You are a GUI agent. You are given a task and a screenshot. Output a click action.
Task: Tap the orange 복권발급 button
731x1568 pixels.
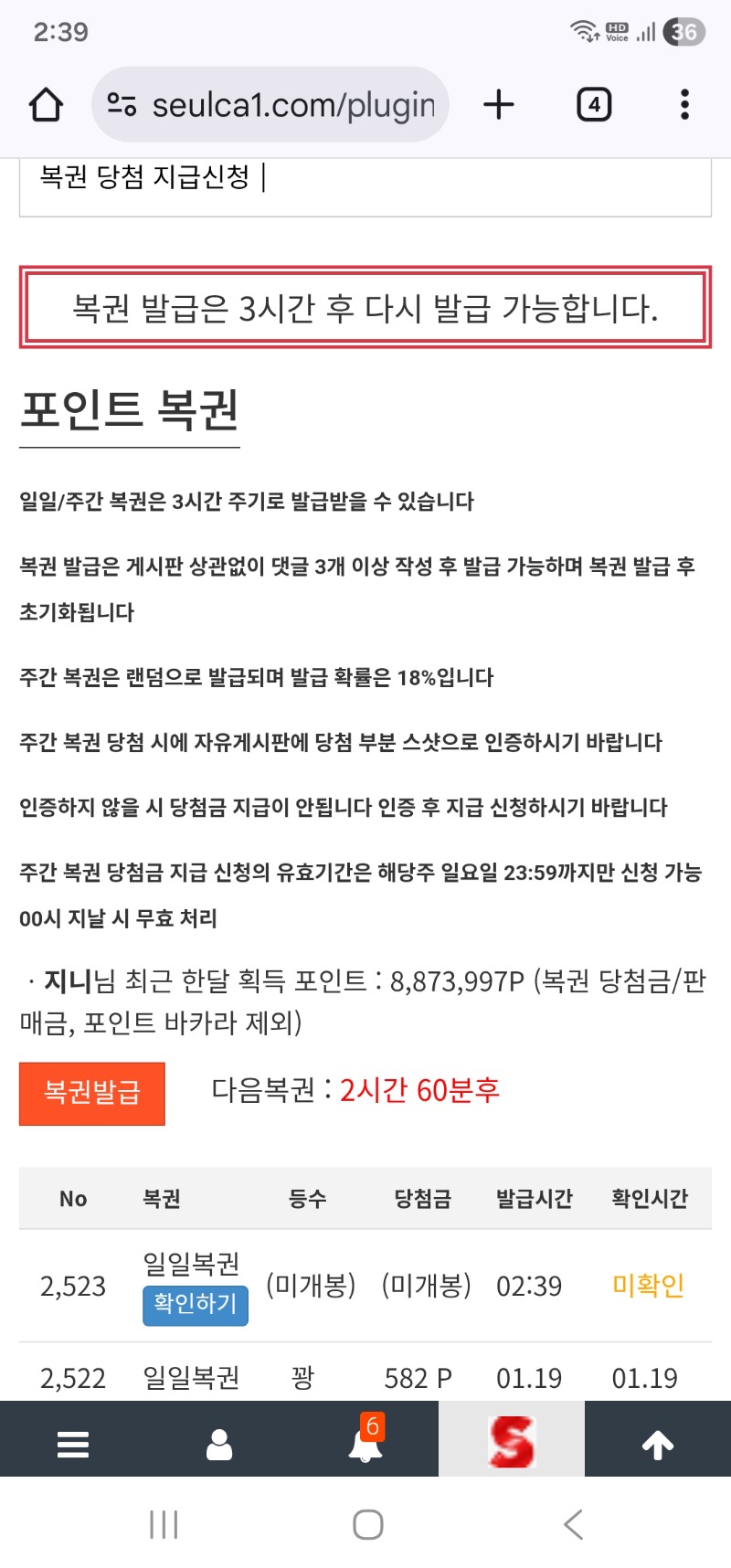click(92, 1093)
